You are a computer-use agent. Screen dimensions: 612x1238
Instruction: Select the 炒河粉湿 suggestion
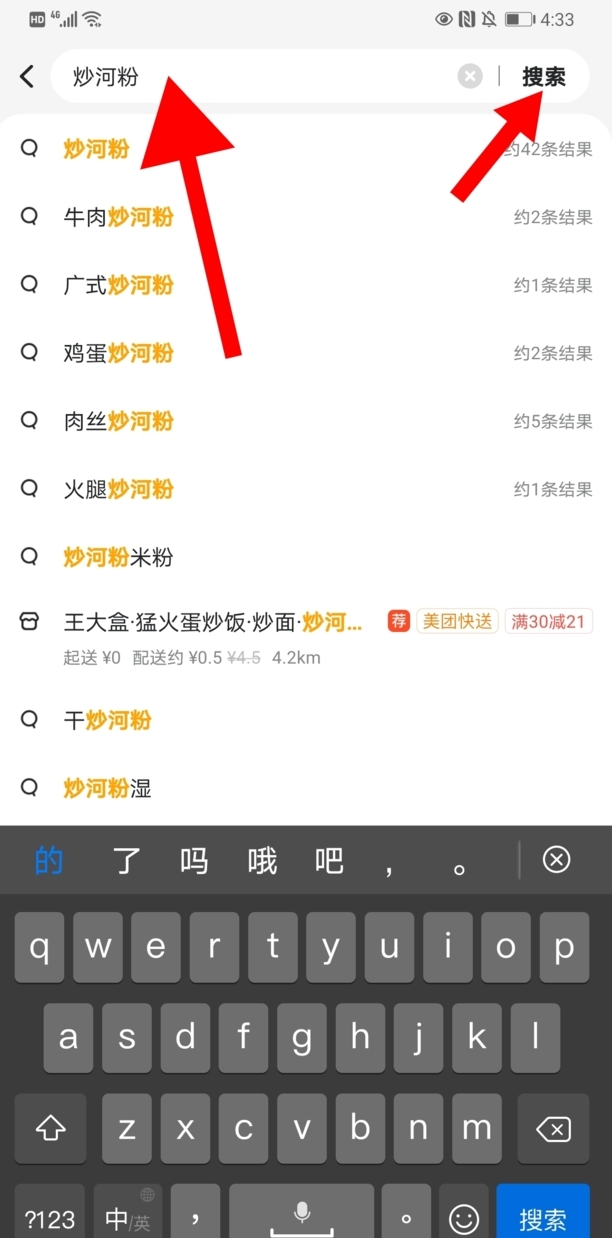(x=107, y=788)
